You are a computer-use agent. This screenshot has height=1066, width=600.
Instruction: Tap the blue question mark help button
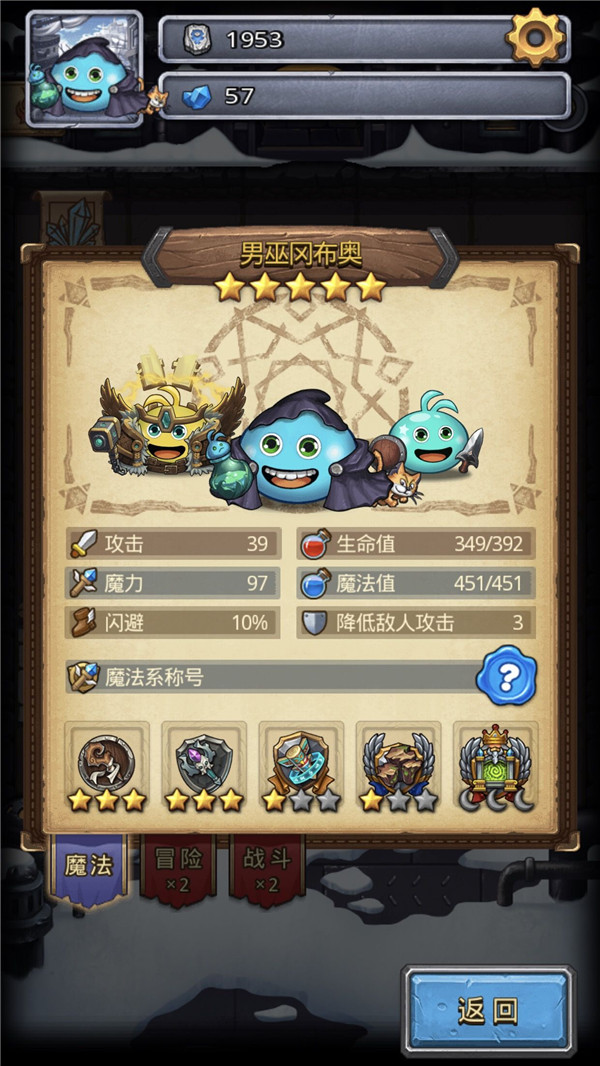tap(505, 677)
